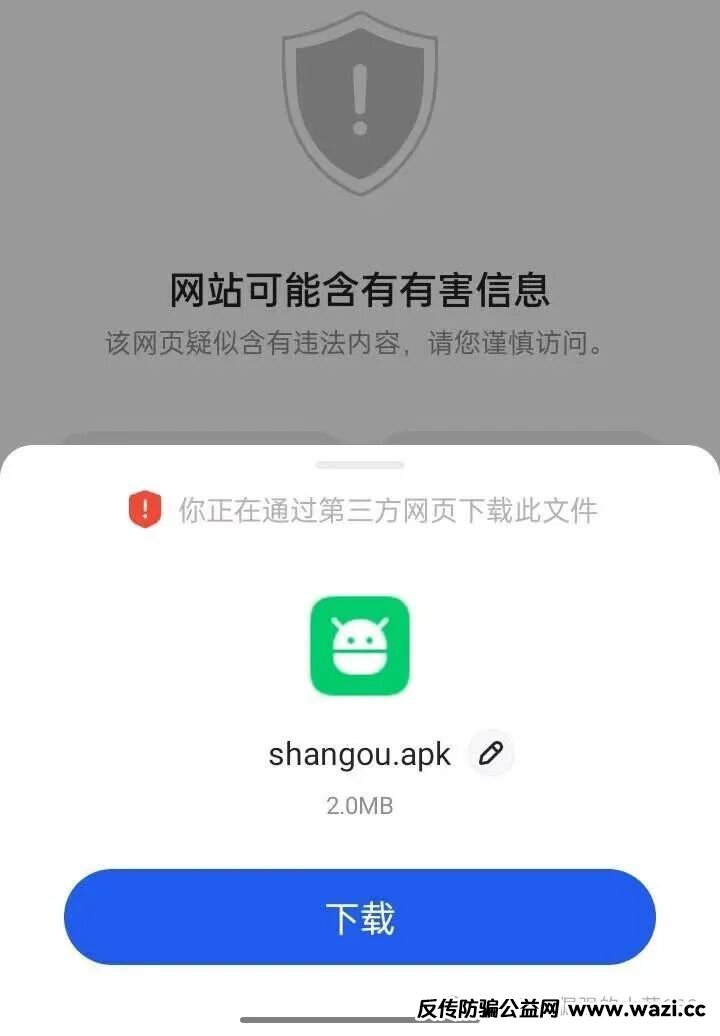Viewport: 720px width, 1036px height.
Task: Click the dimmed right button behind the sheet
Action: click(520, 440)
